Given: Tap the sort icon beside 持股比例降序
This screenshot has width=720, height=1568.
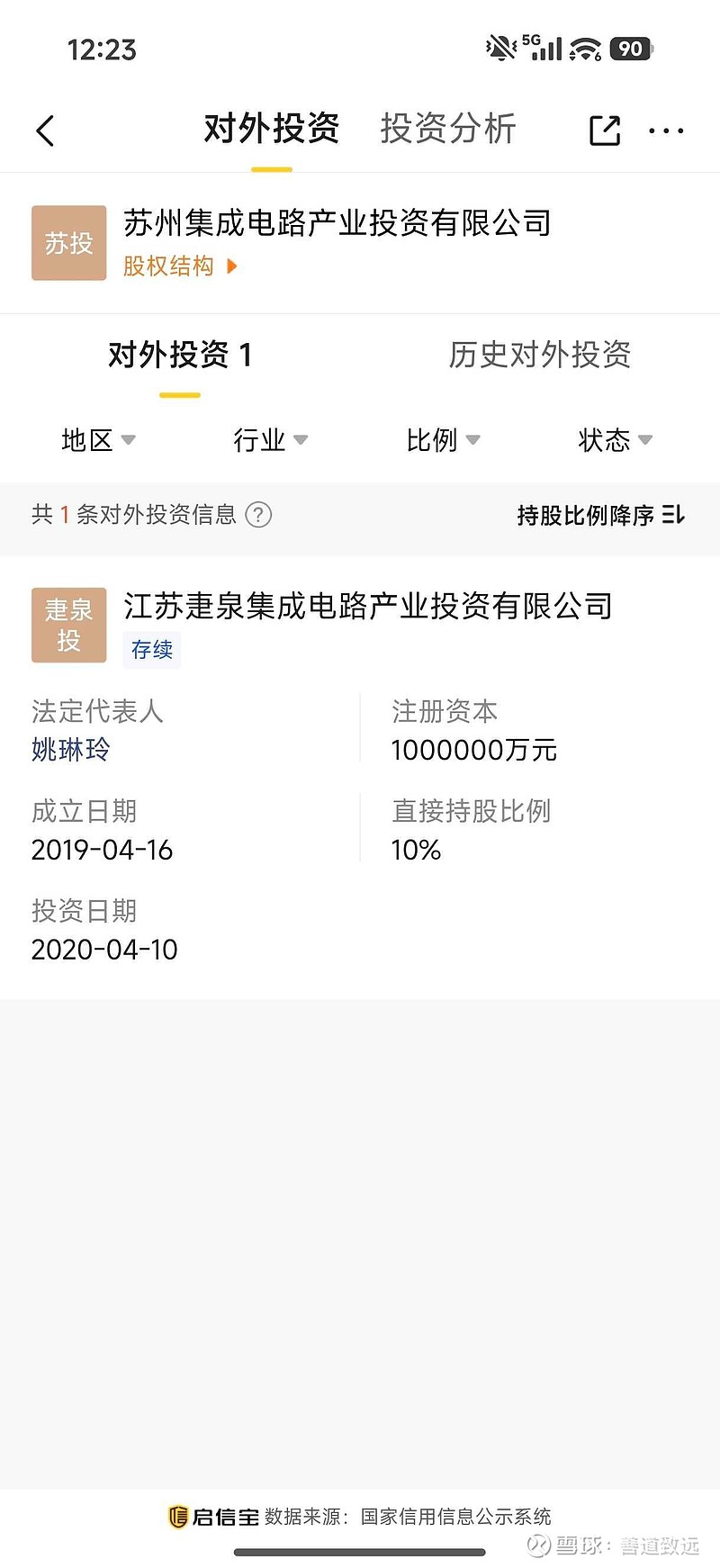Looking at the screenshot, I should click(x=674, y=516).
